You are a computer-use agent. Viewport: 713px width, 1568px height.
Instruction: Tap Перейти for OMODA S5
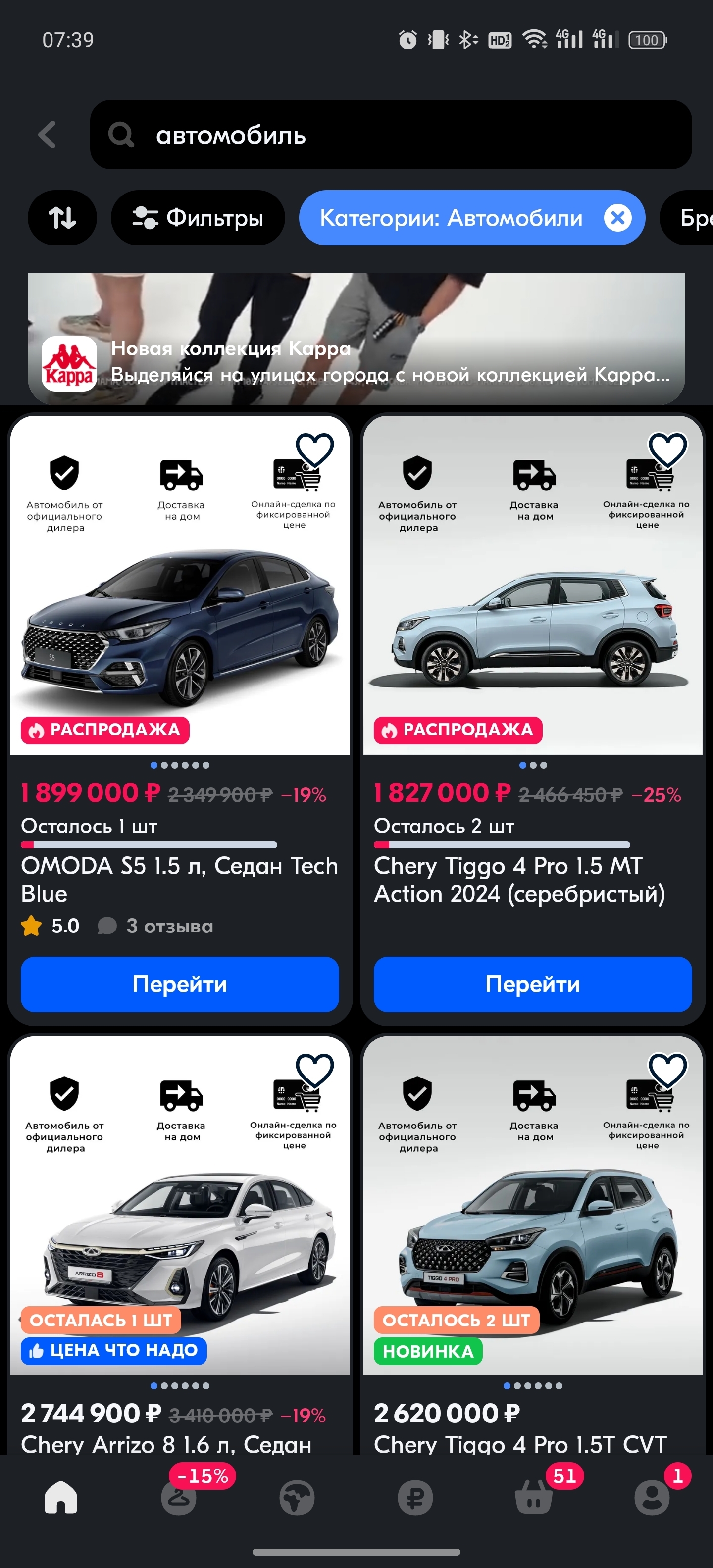[x=180, y=984]
